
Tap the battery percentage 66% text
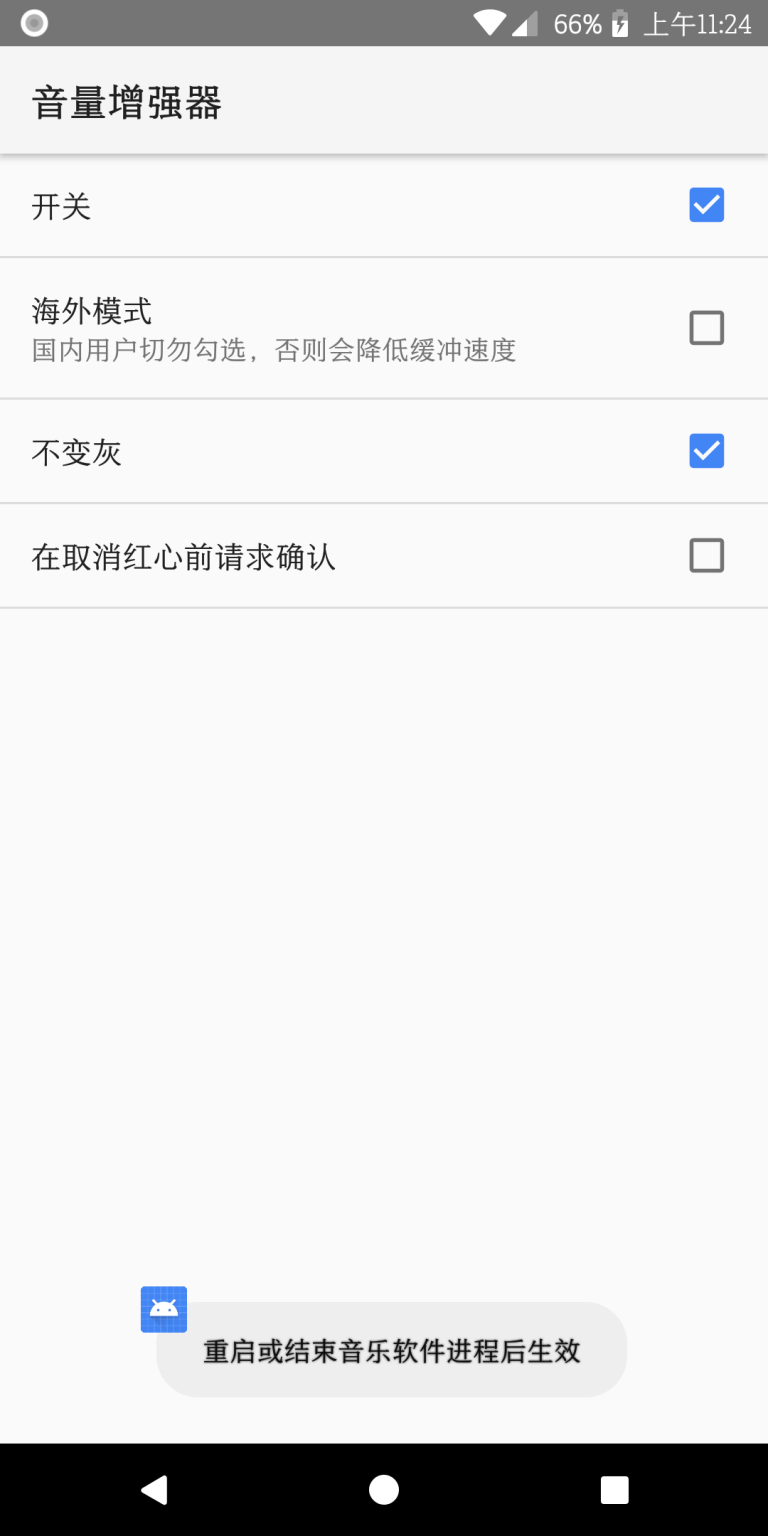click(578, 23)
